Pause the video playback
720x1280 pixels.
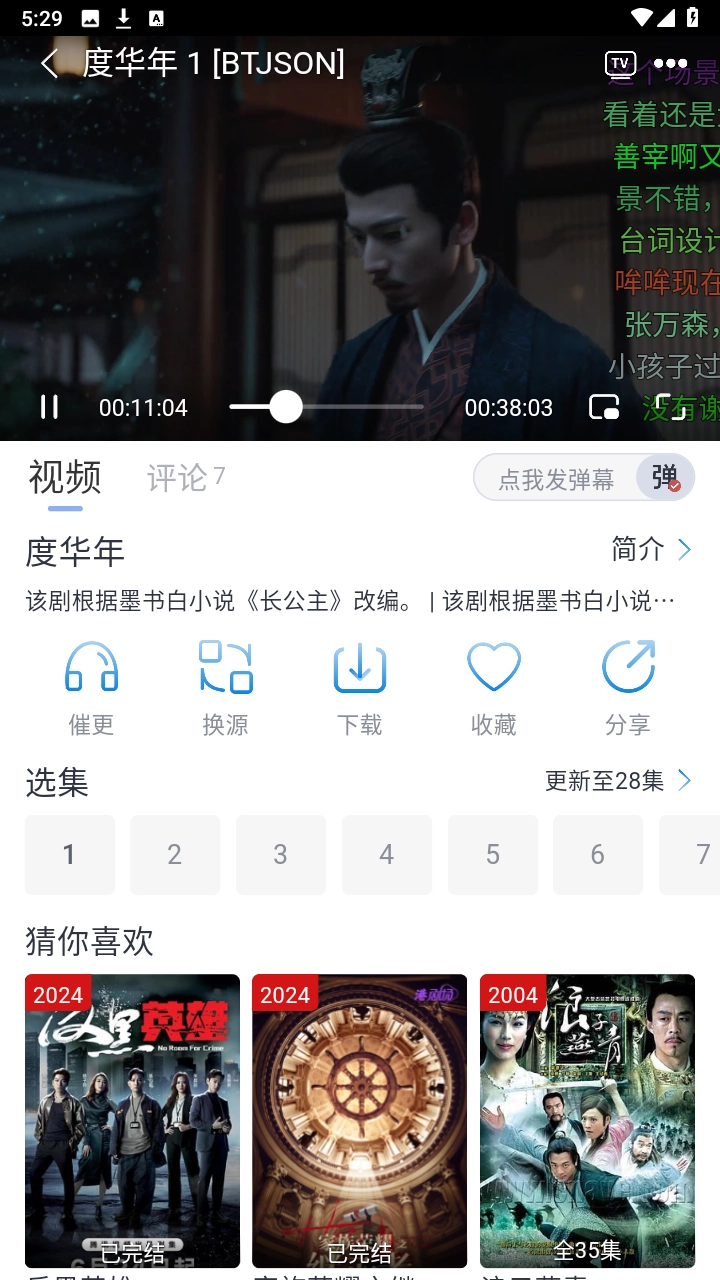49,407
